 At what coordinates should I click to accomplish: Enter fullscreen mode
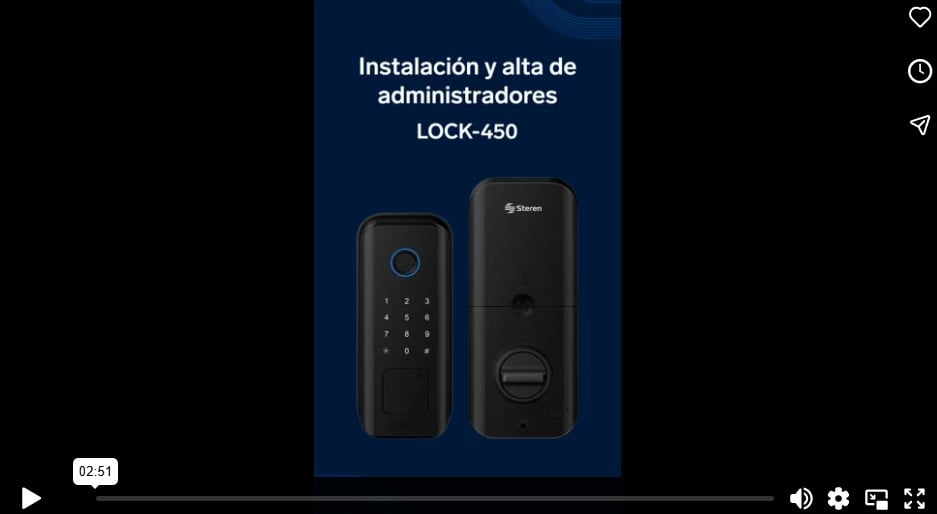coord(914,498)
